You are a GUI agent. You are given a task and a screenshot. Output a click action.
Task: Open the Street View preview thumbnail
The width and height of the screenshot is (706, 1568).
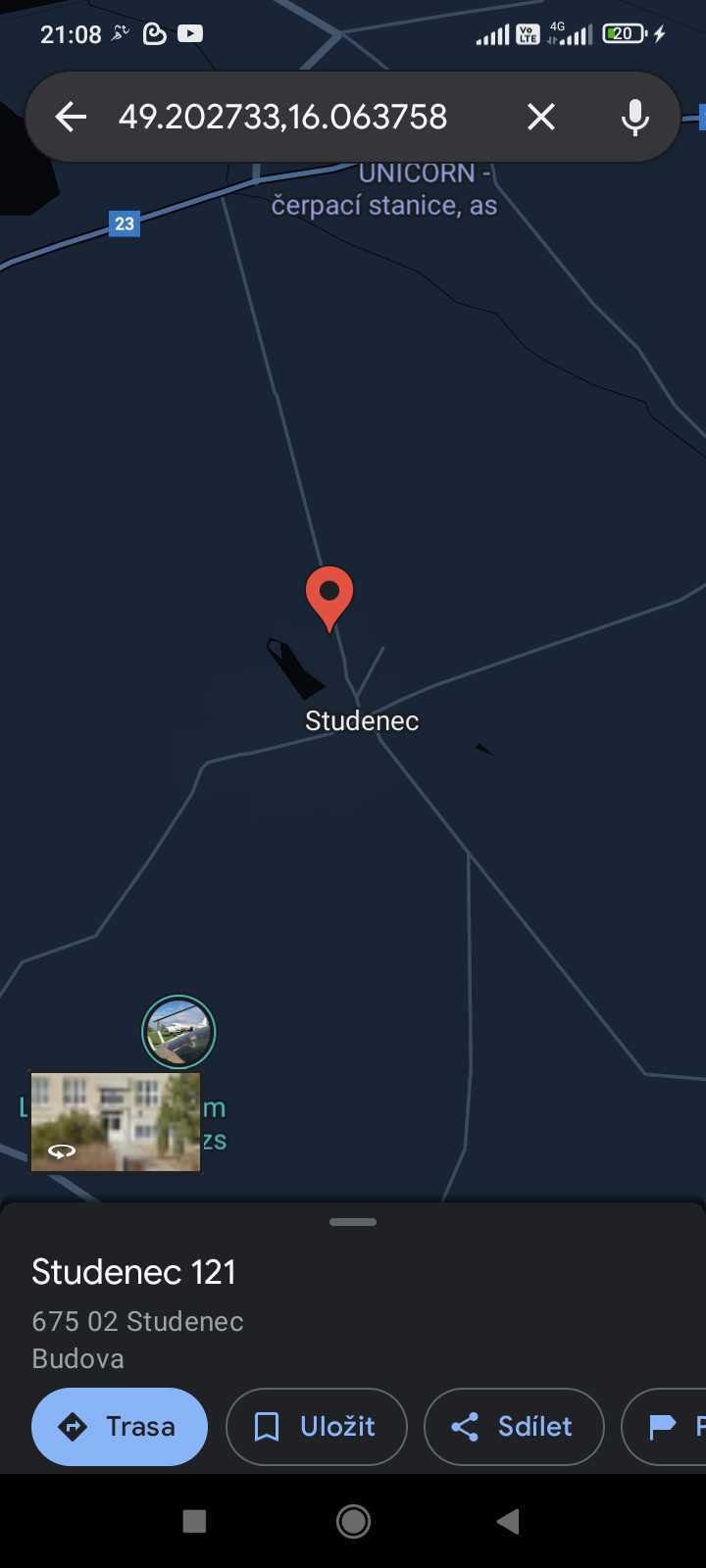tap(116, 1122)
